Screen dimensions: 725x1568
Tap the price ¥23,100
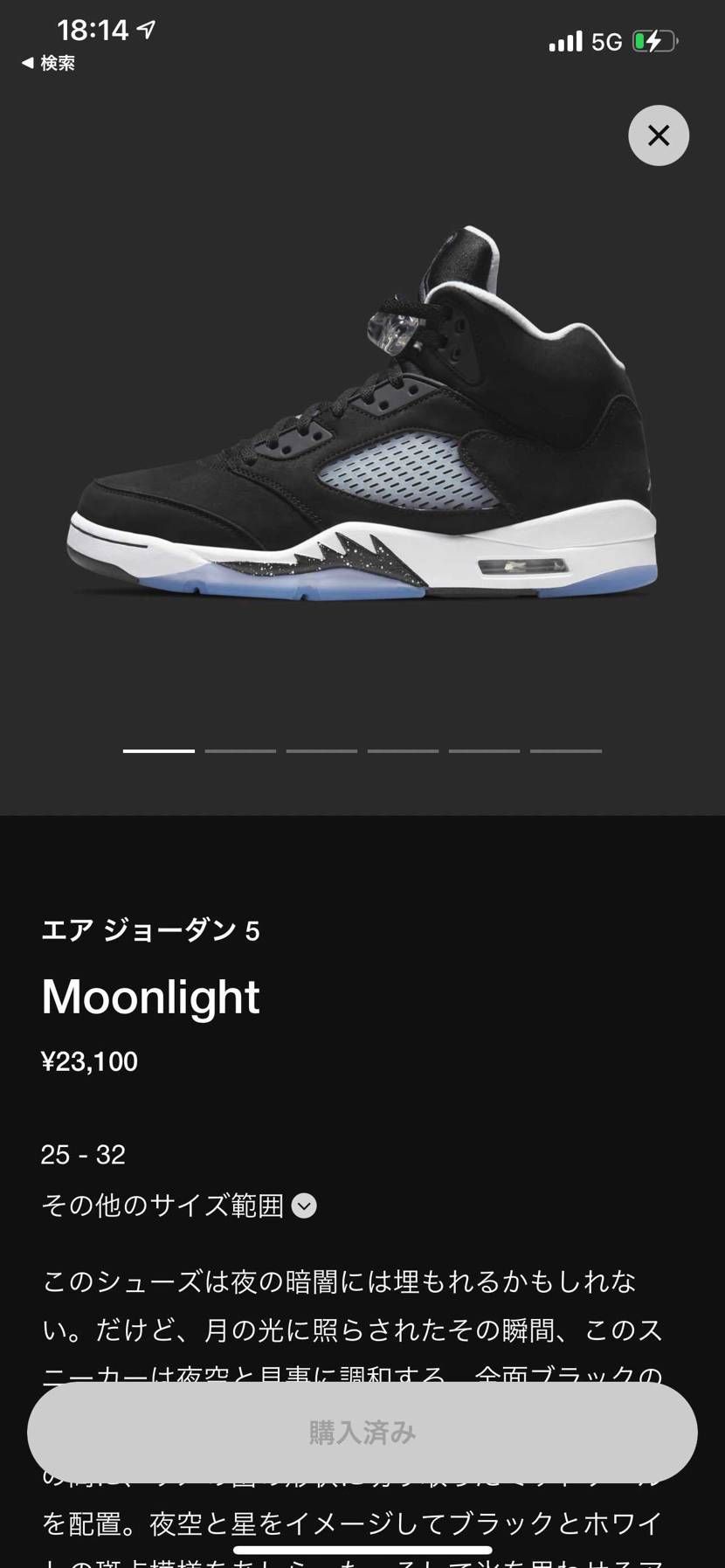[x=90, y=1061]
